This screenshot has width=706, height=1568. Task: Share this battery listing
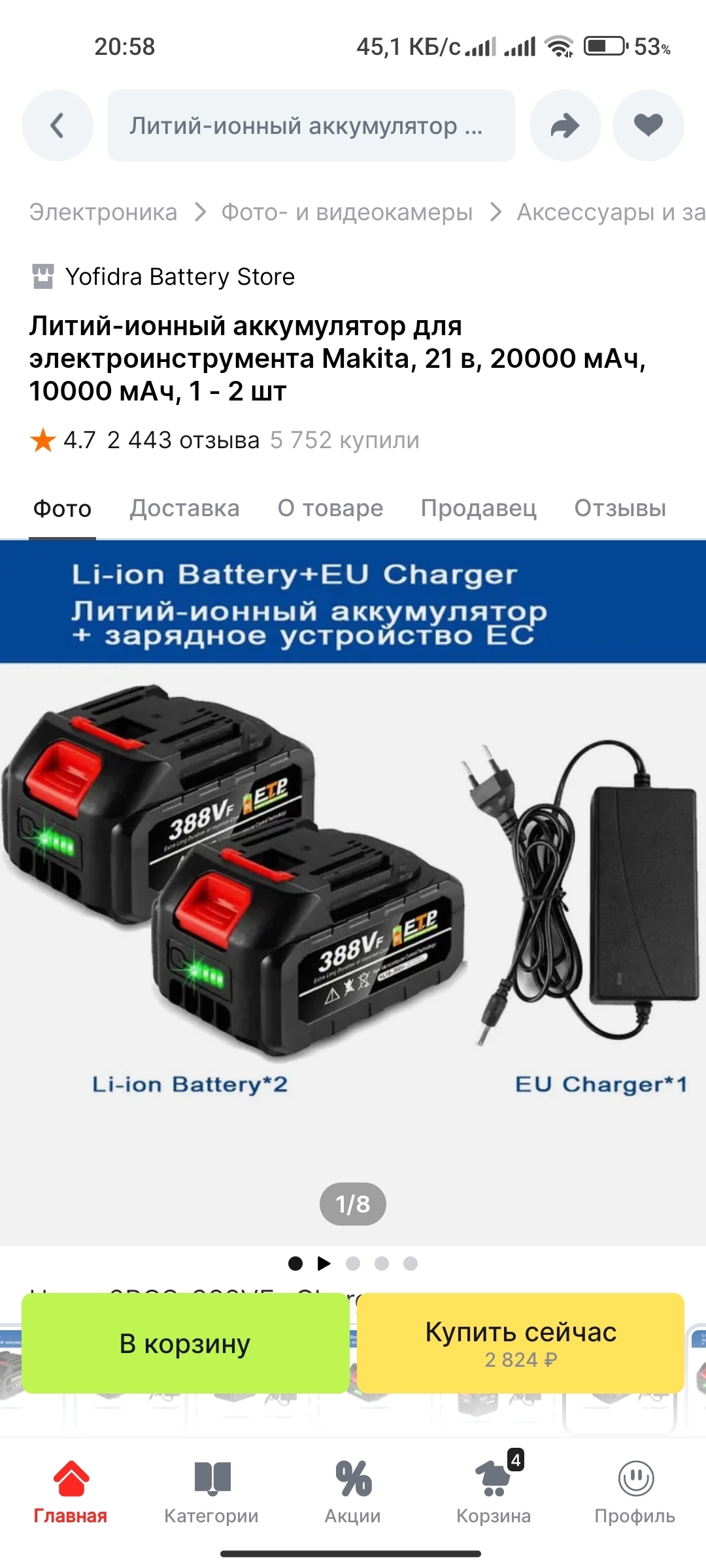tap(565, 125)
